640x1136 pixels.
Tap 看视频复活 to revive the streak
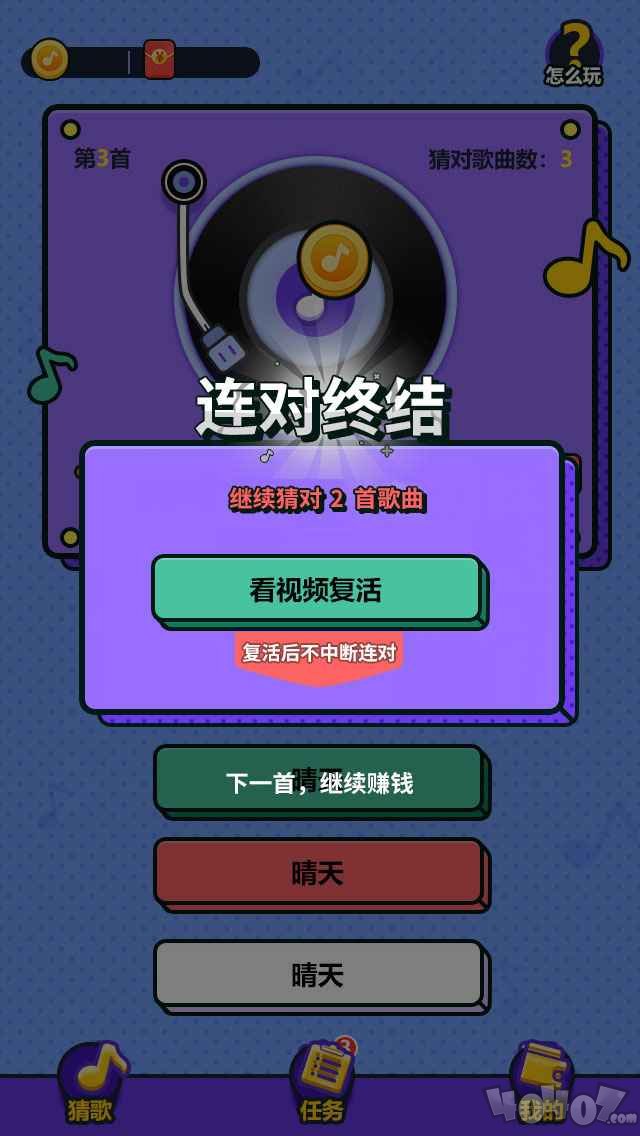pos(317,589)
